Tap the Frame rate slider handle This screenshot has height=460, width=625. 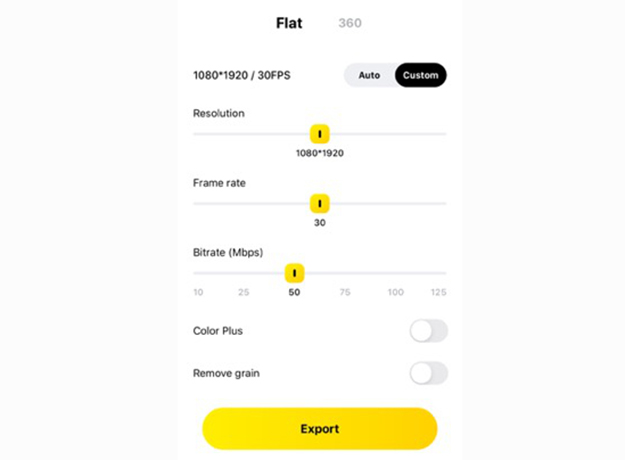point(320,203)
